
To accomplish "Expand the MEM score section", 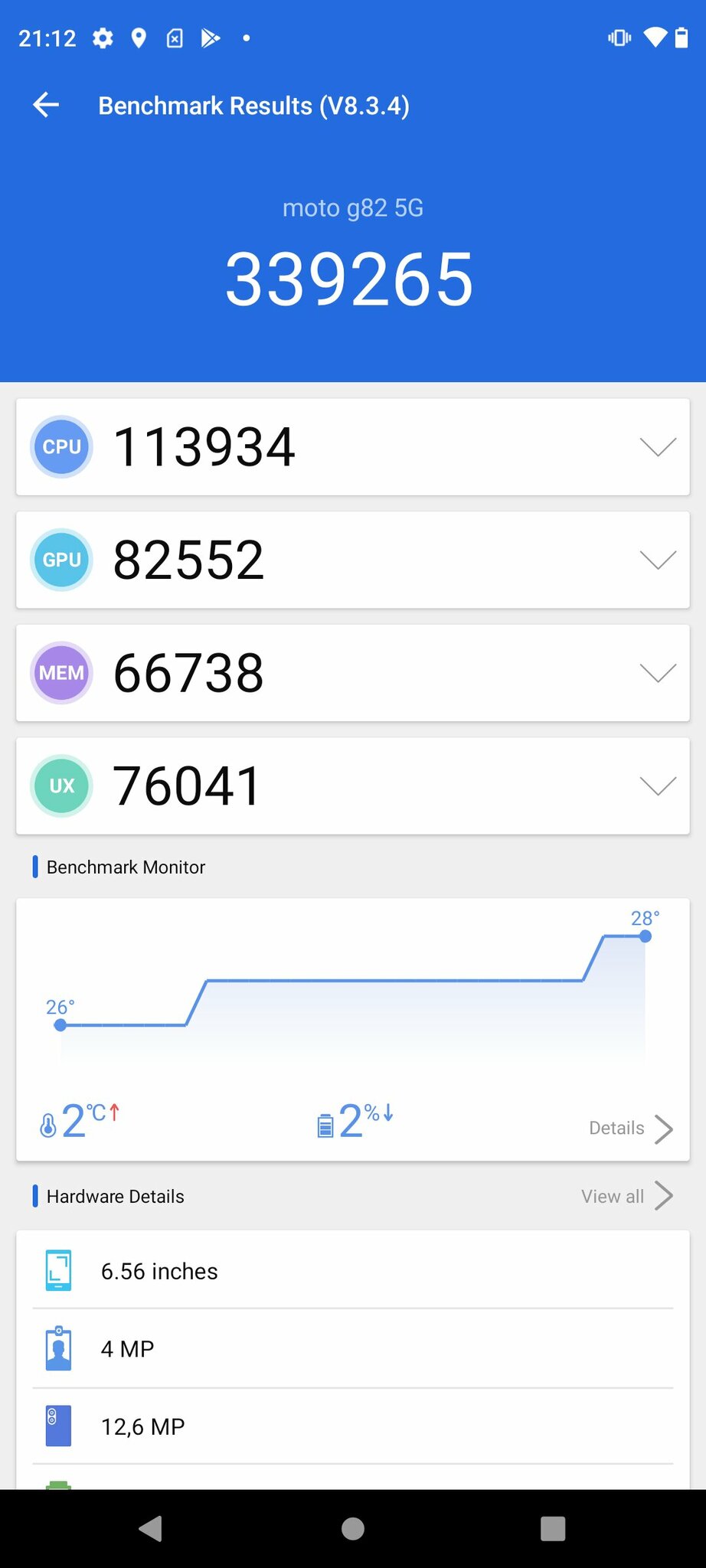I will click(657, 673).
